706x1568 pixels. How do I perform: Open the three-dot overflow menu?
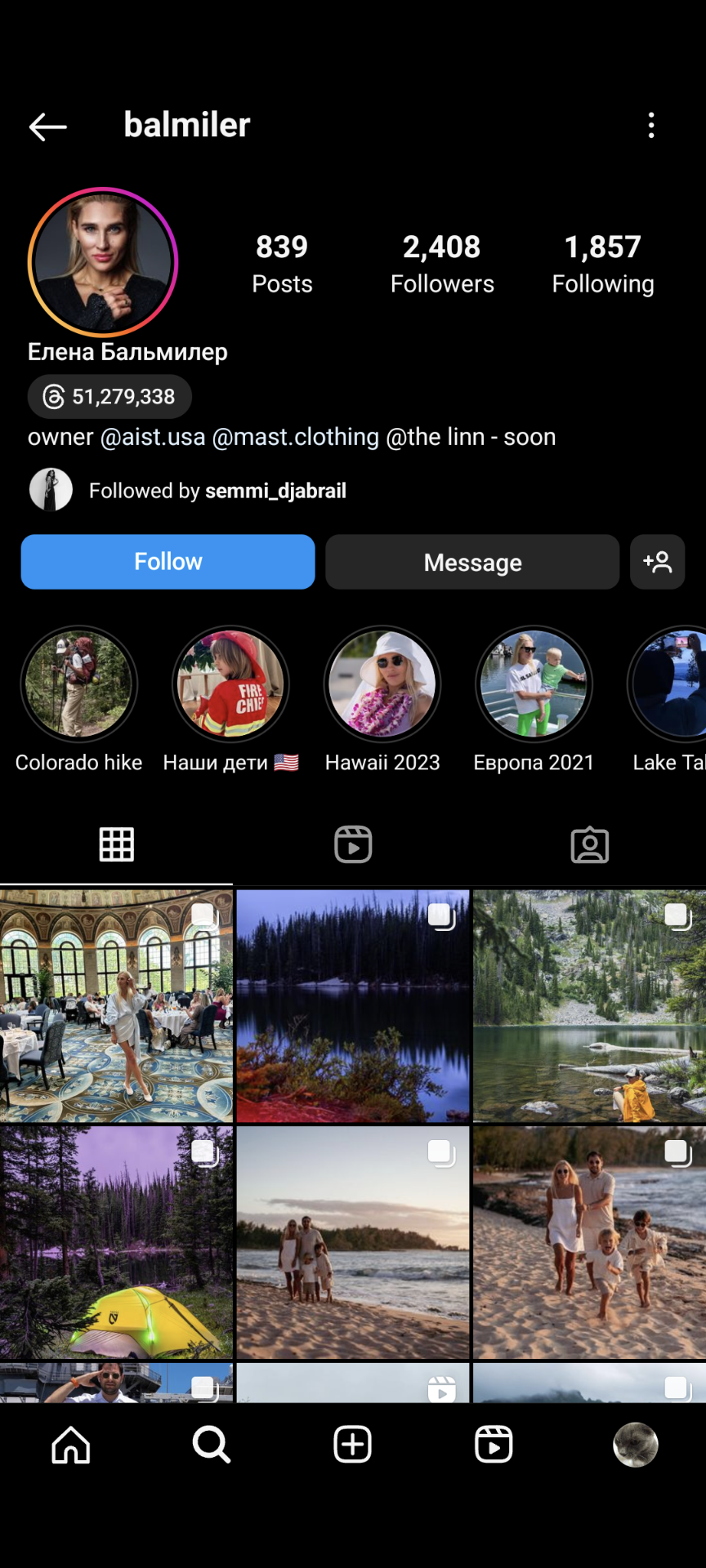(x=651, y=126)
